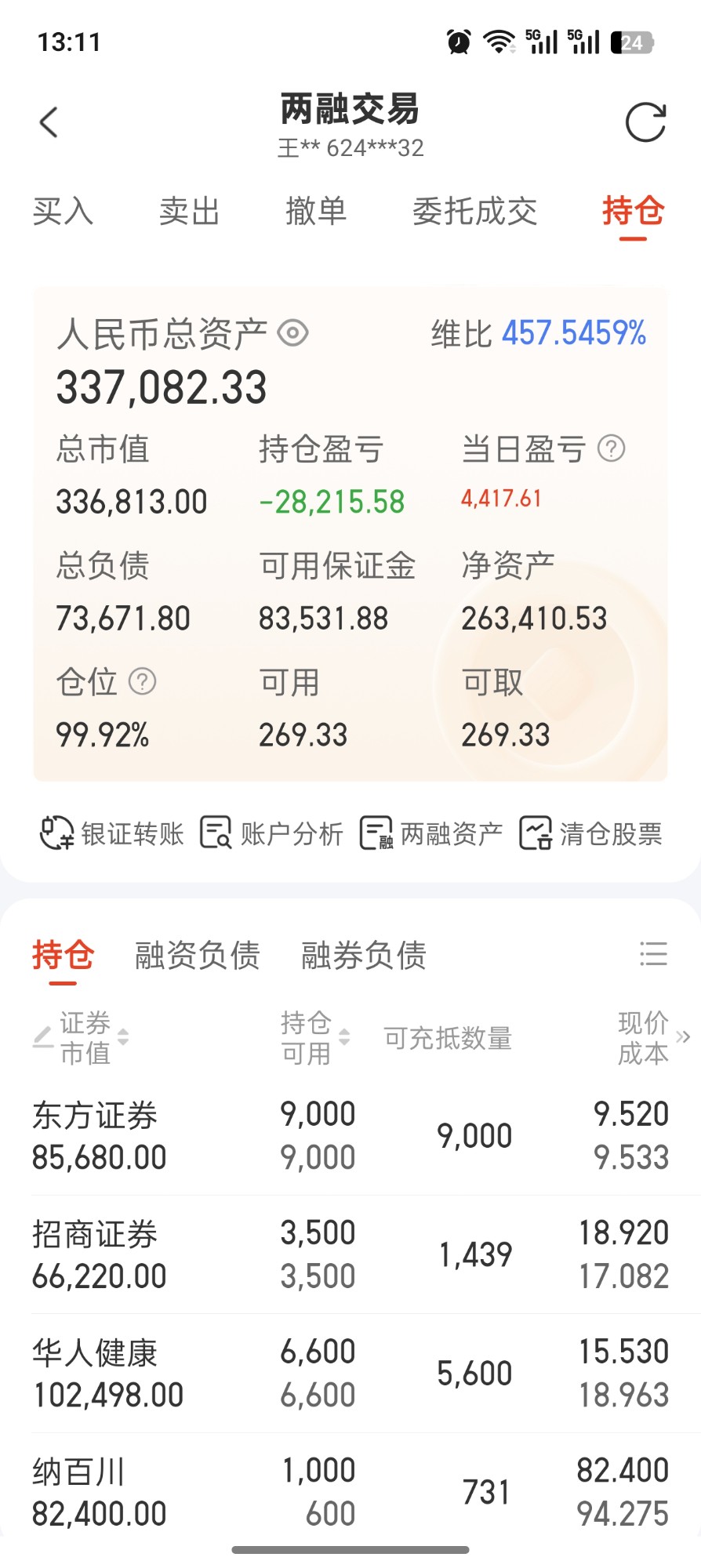This screenshot has width=701, height=1568.
Task: Switch to the 融券负债 tab
Action: click(364, 955)
